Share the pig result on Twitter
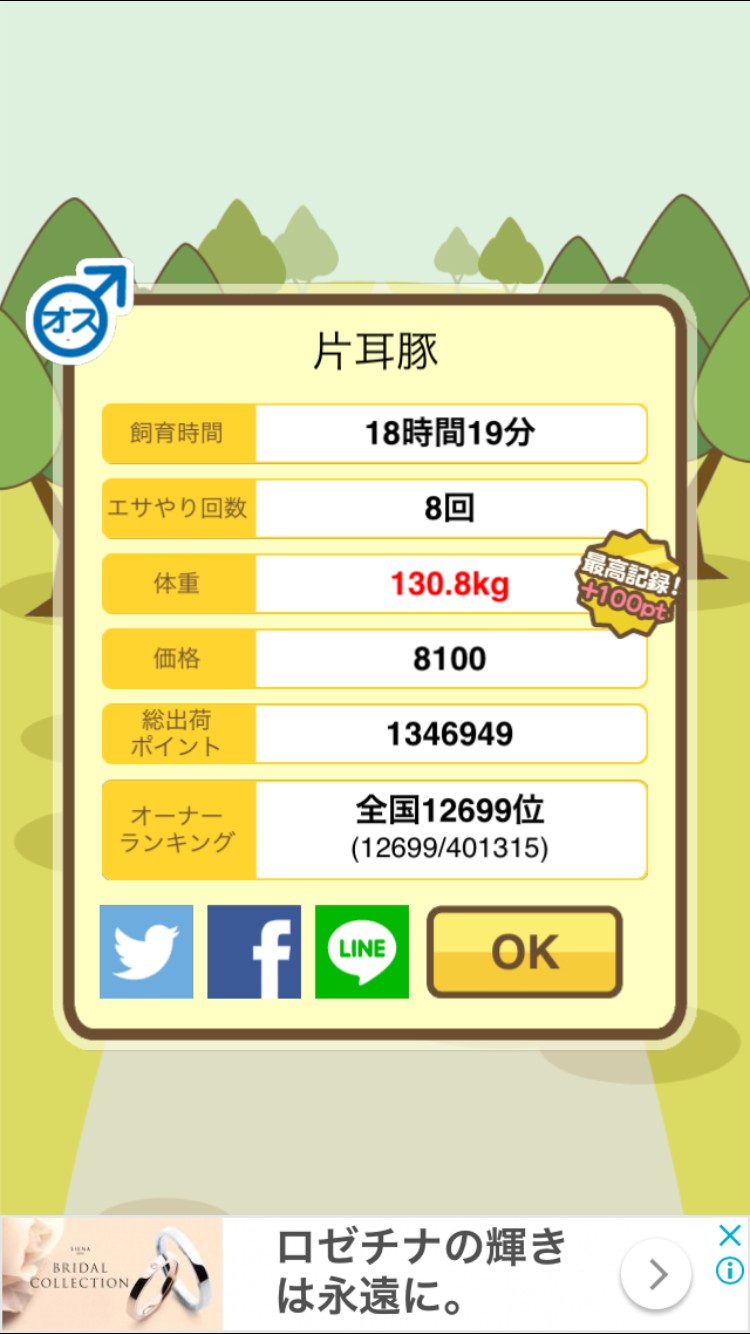The width and height of the screenshot is (750, 1334). [x=146, y=951]
